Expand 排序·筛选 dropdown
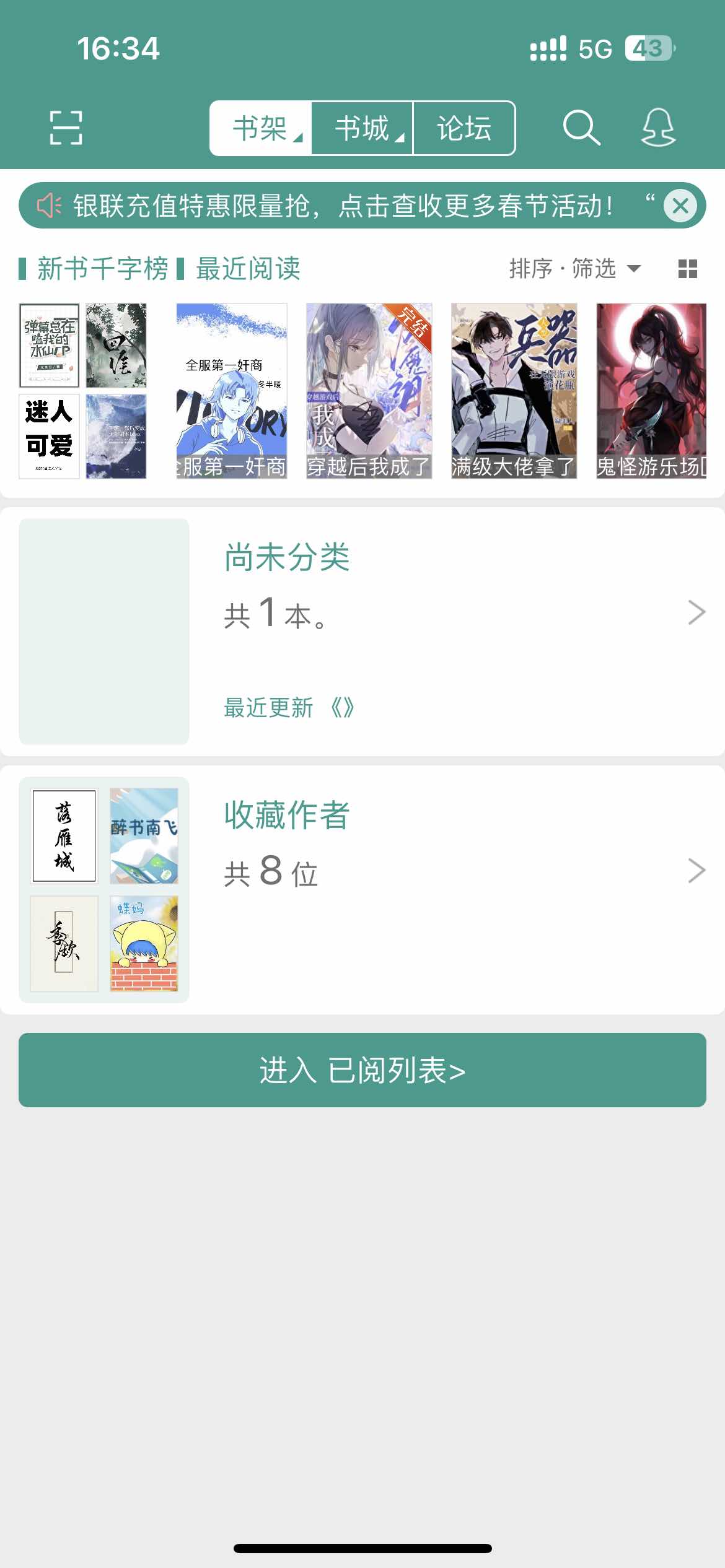The height and width of the screenshot is (1568, 725). 574,269
